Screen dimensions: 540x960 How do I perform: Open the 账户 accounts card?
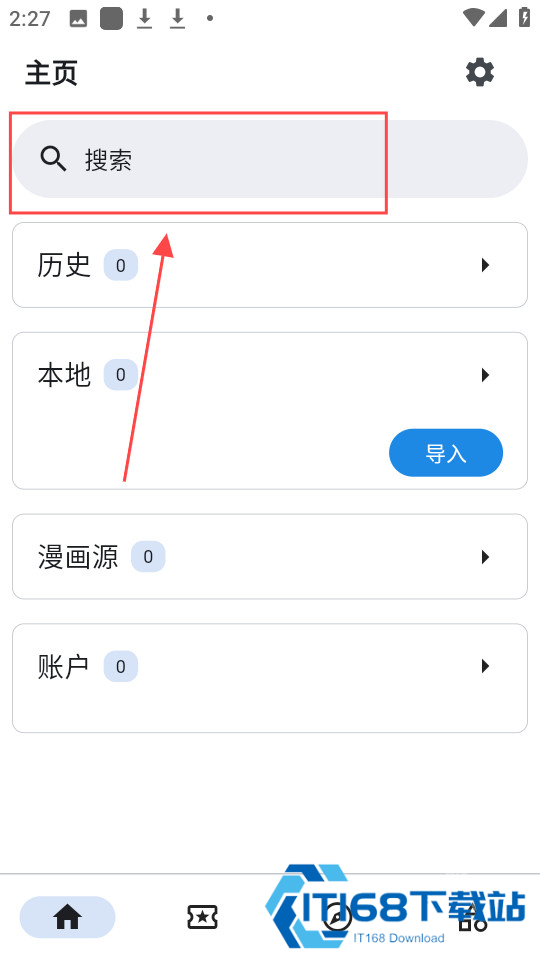click(x=270, y=678)
